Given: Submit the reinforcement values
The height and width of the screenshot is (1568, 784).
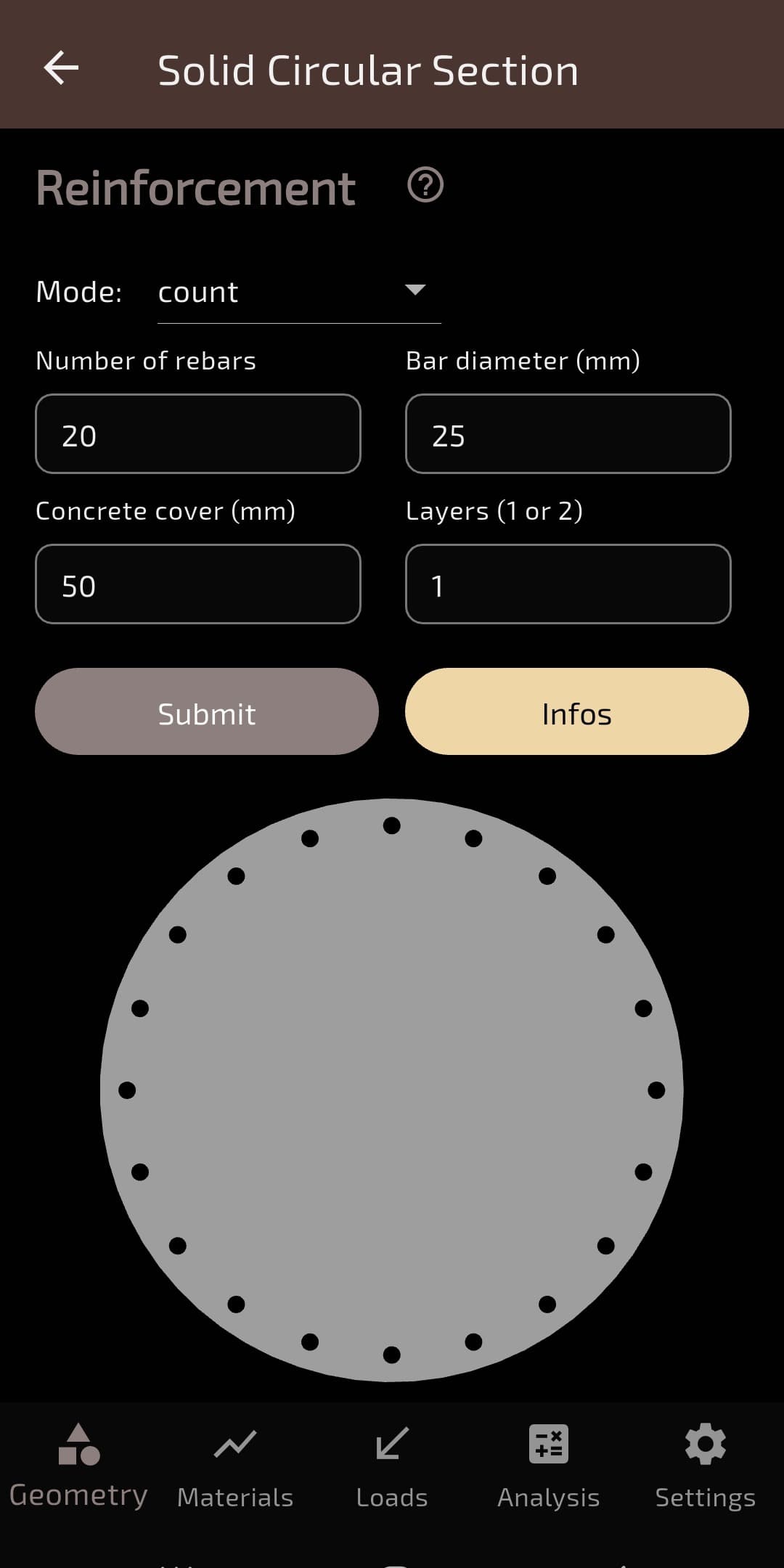Looking at the screenshot, I should [207, 711].
